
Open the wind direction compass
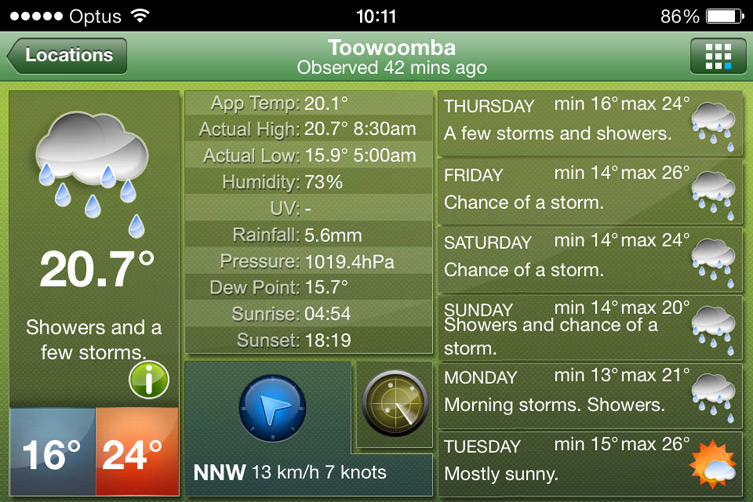coord(271,407)
